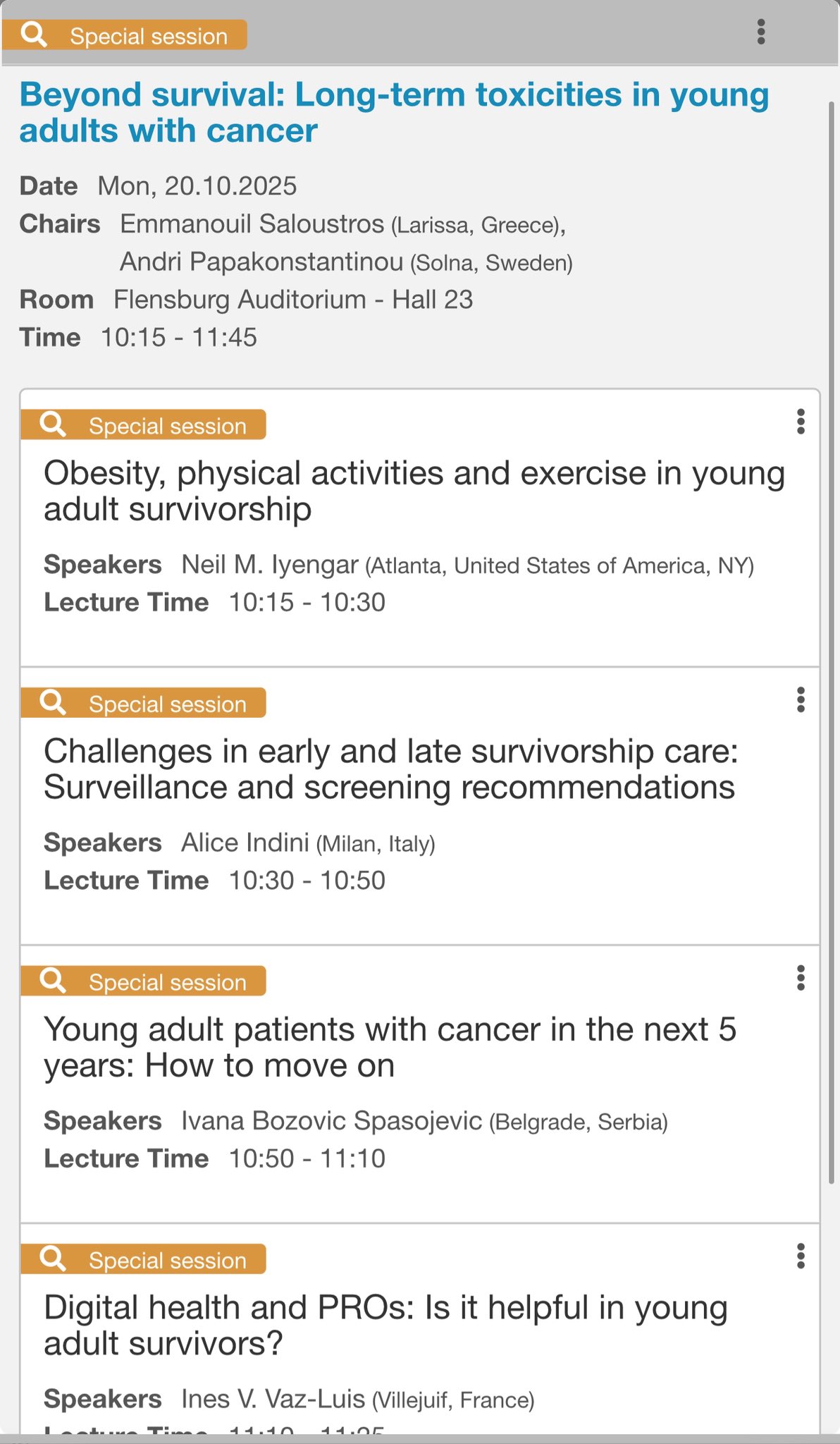Open options for Young adult patients with cancer lecture
The height and width of the screenshot is (1444, 840).
point(801,979)
